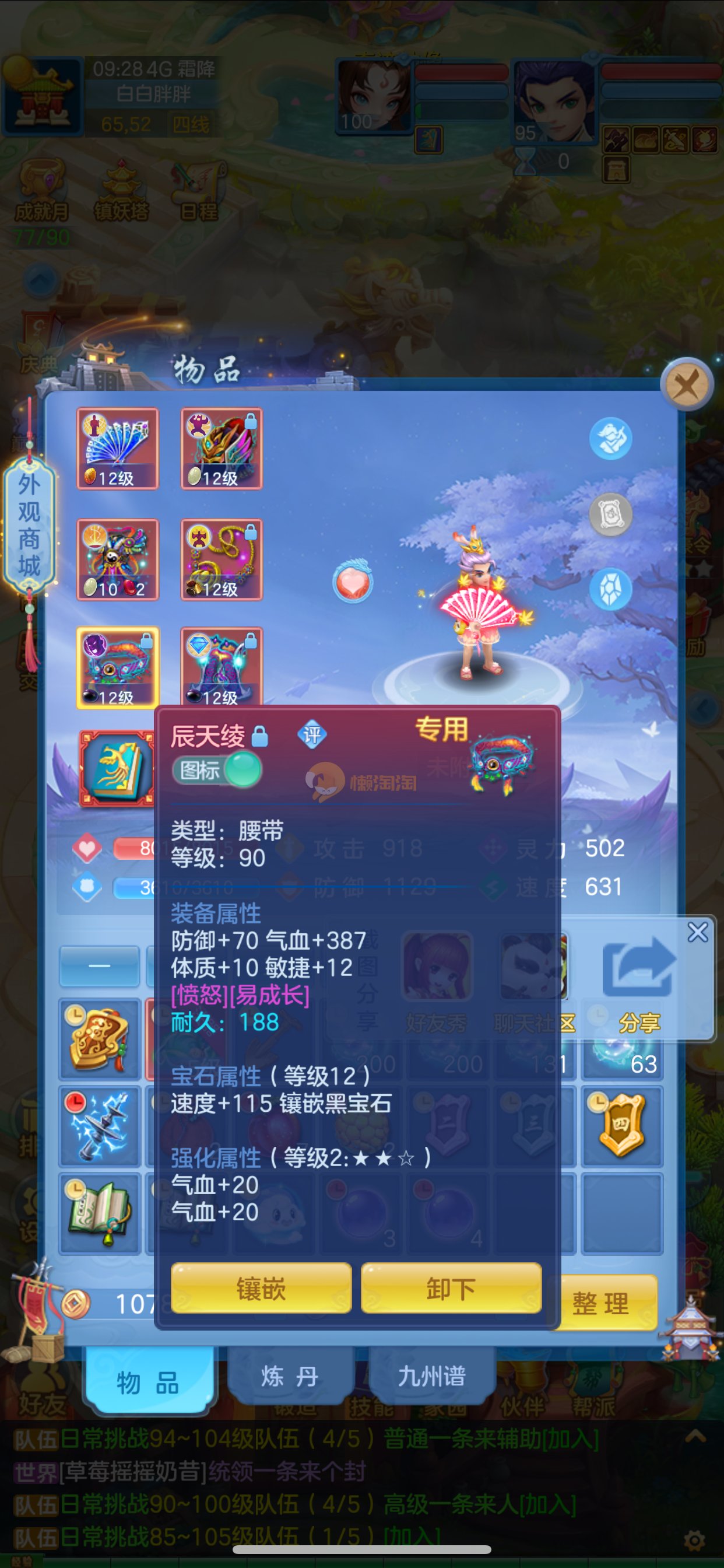The height and width of the screenshot is (1568, 724).
Task: Dismiss the share popup
Action: click(x=697, y=932)
